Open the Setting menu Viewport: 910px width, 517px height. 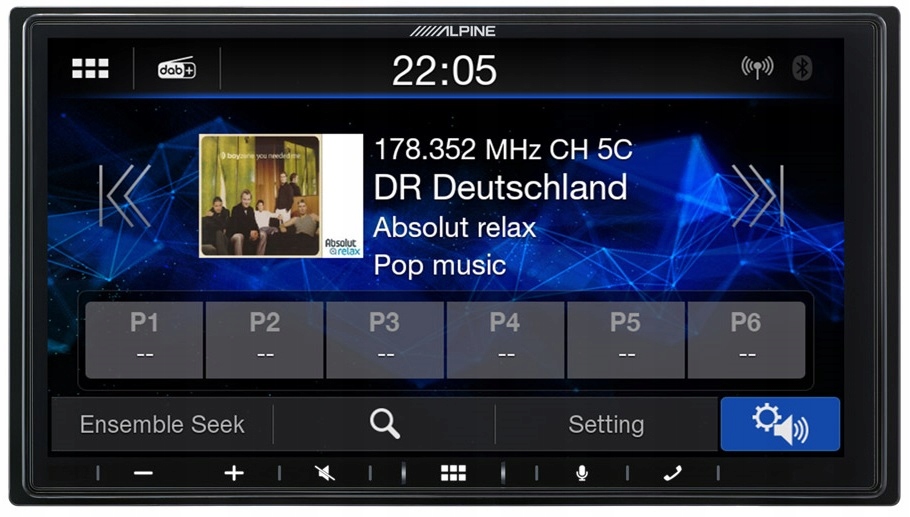(x=606, y=424)
